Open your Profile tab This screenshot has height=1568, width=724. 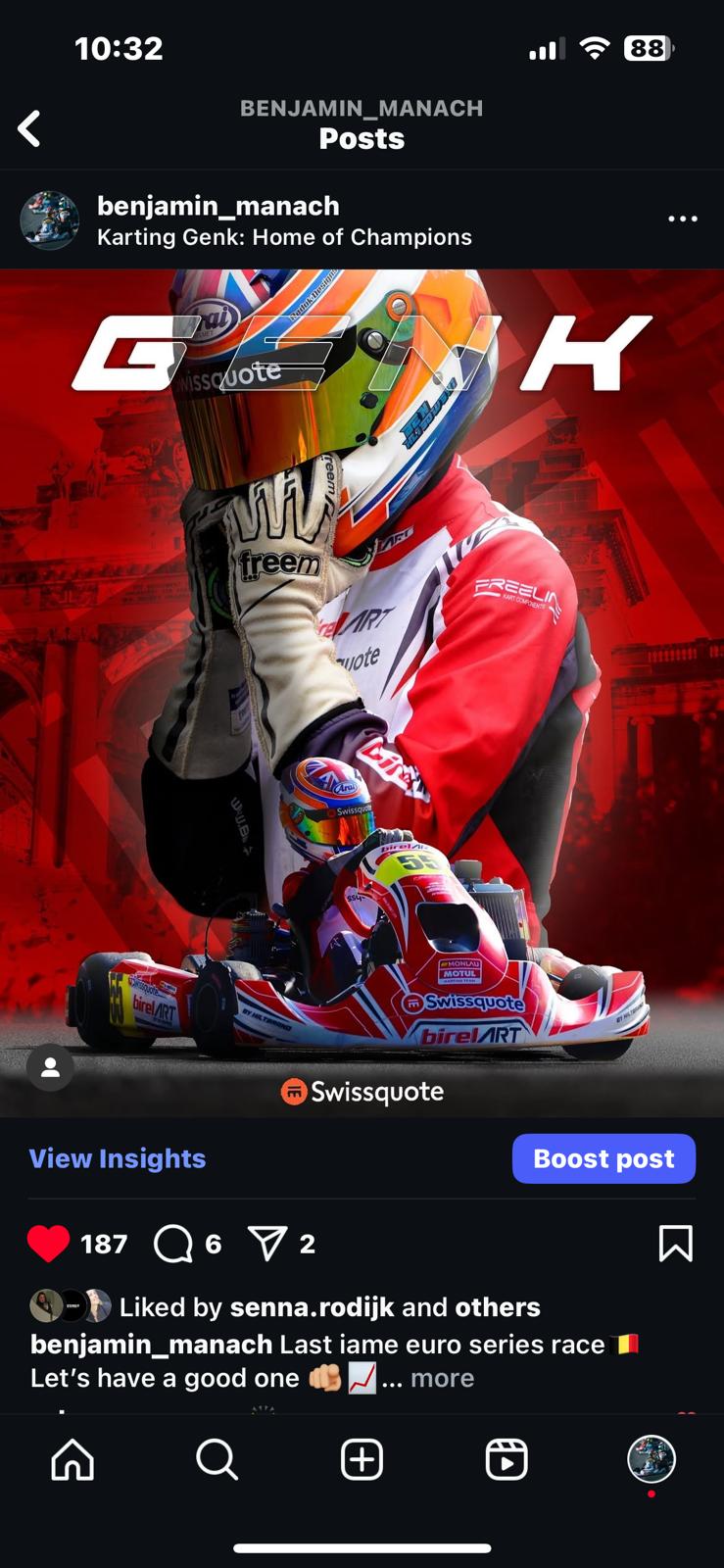coord(651,1459)
